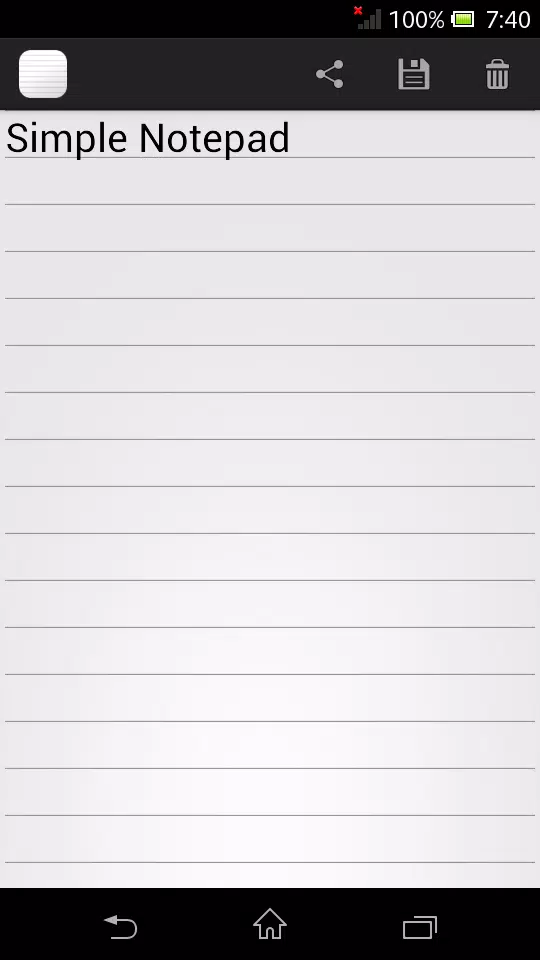The height and width of the screenshot is (960, 540).
Task: Return to the home screen
Action: [x=270, y=924]
